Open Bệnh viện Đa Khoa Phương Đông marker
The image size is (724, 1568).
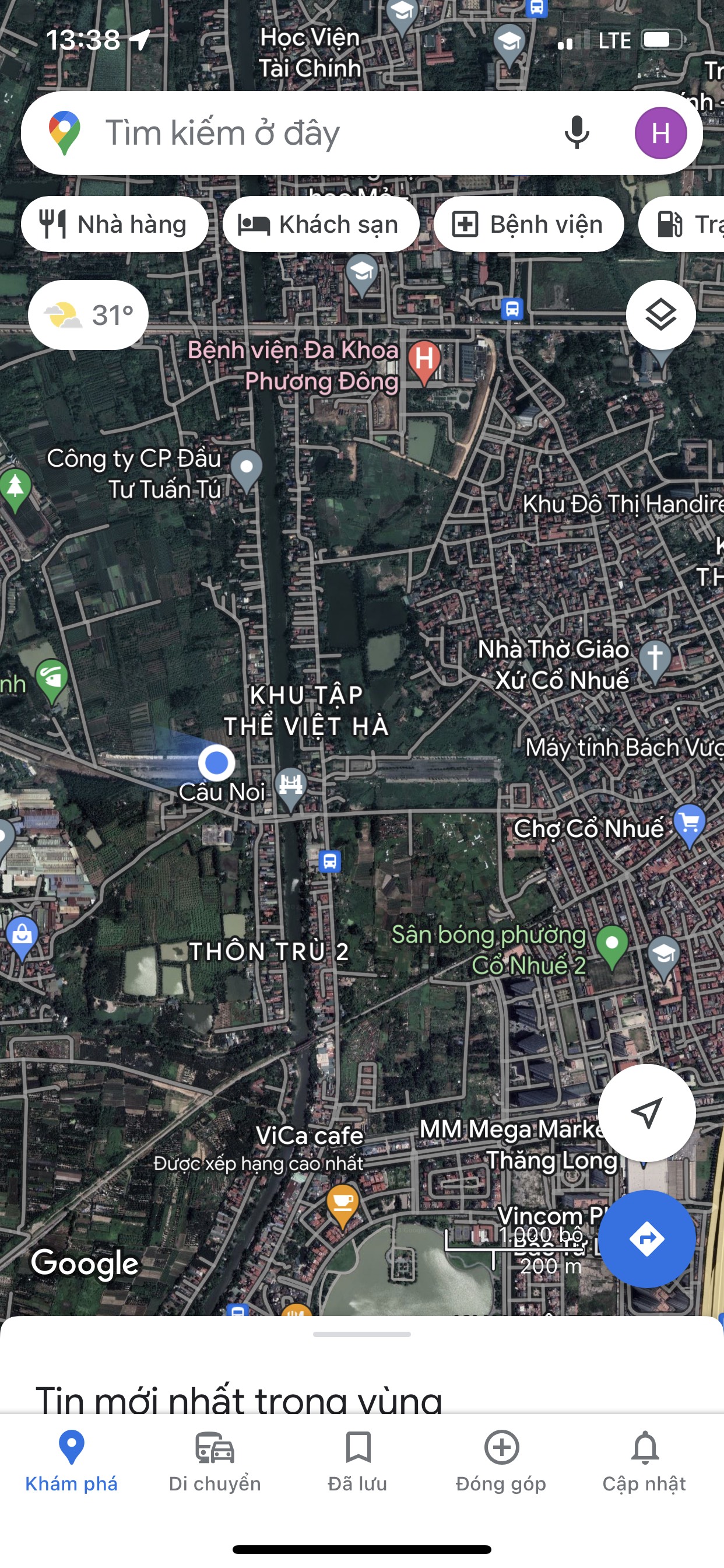pyautogui.click(x=424, y=360)
